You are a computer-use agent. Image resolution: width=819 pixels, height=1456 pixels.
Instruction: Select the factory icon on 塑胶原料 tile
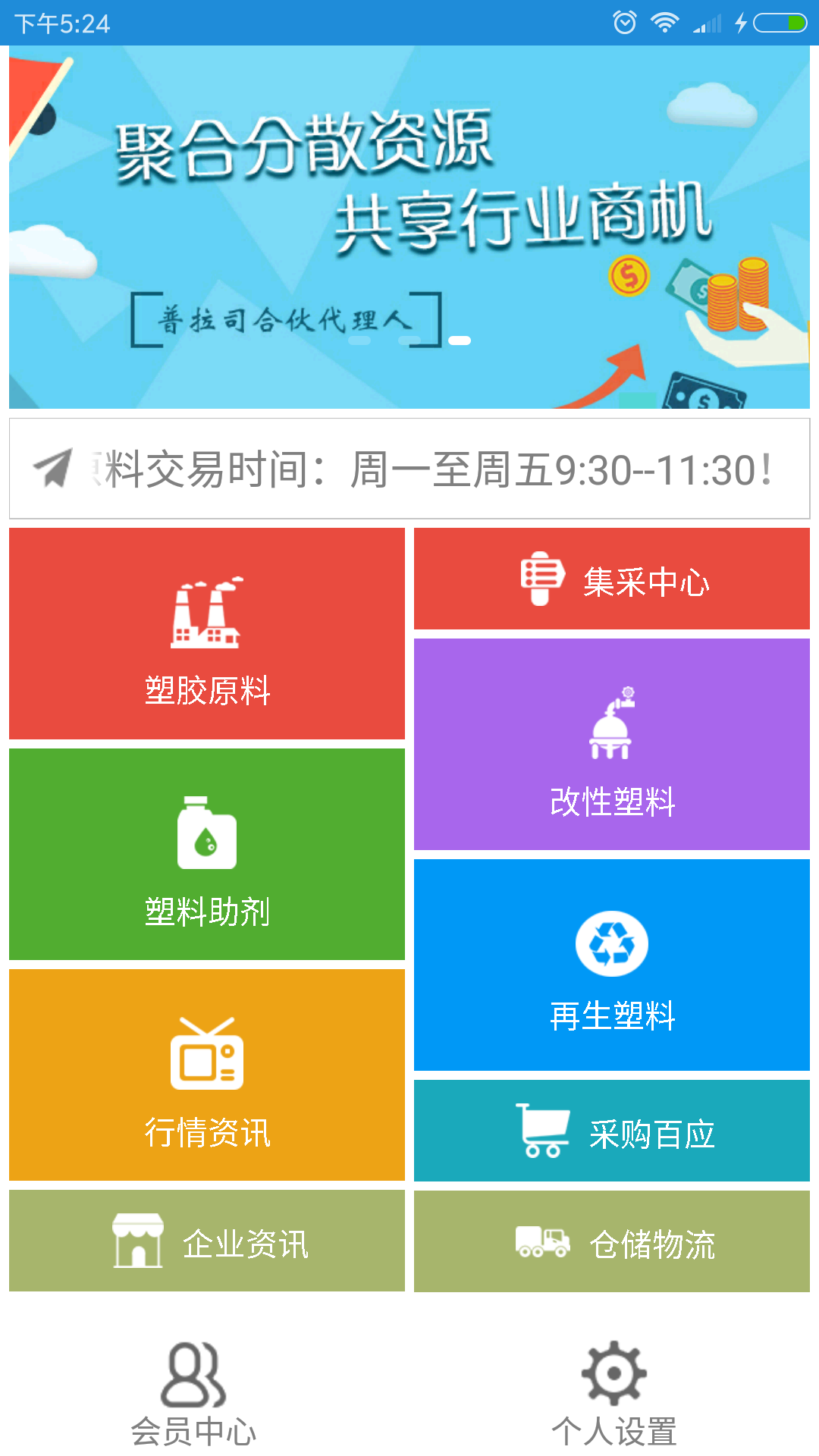(x=206, y=614)
